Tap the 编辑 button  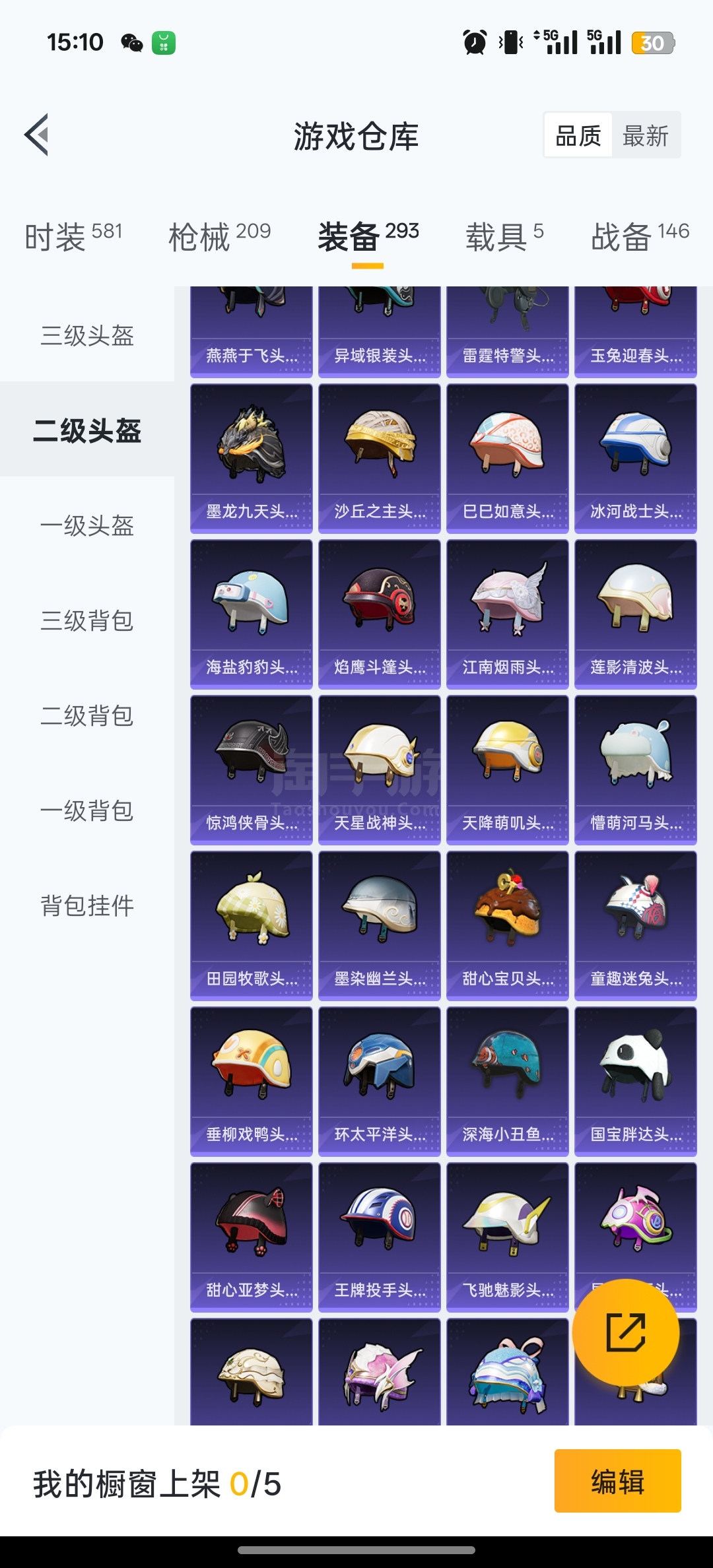coord(617,1482)
